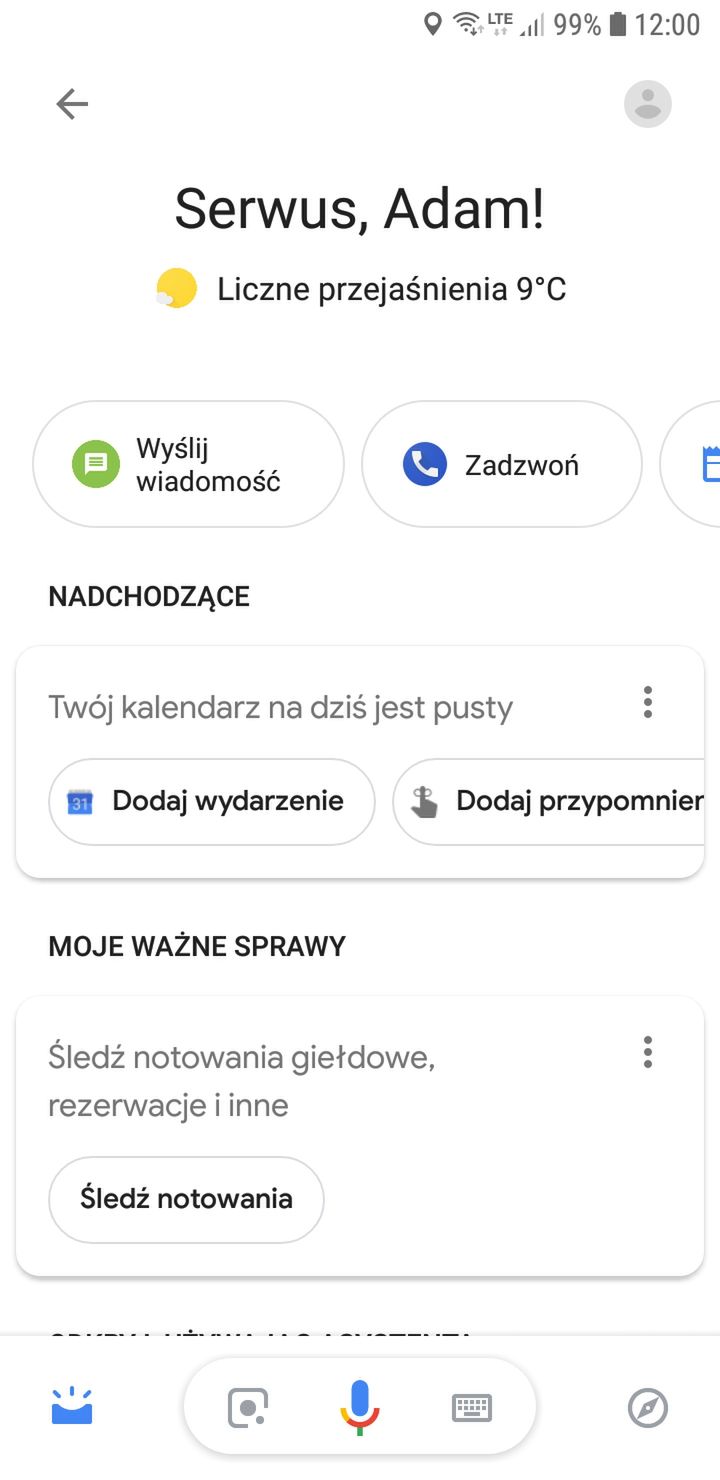
Task: Tap the Śledź notowania button
Action: [186, 1199]
